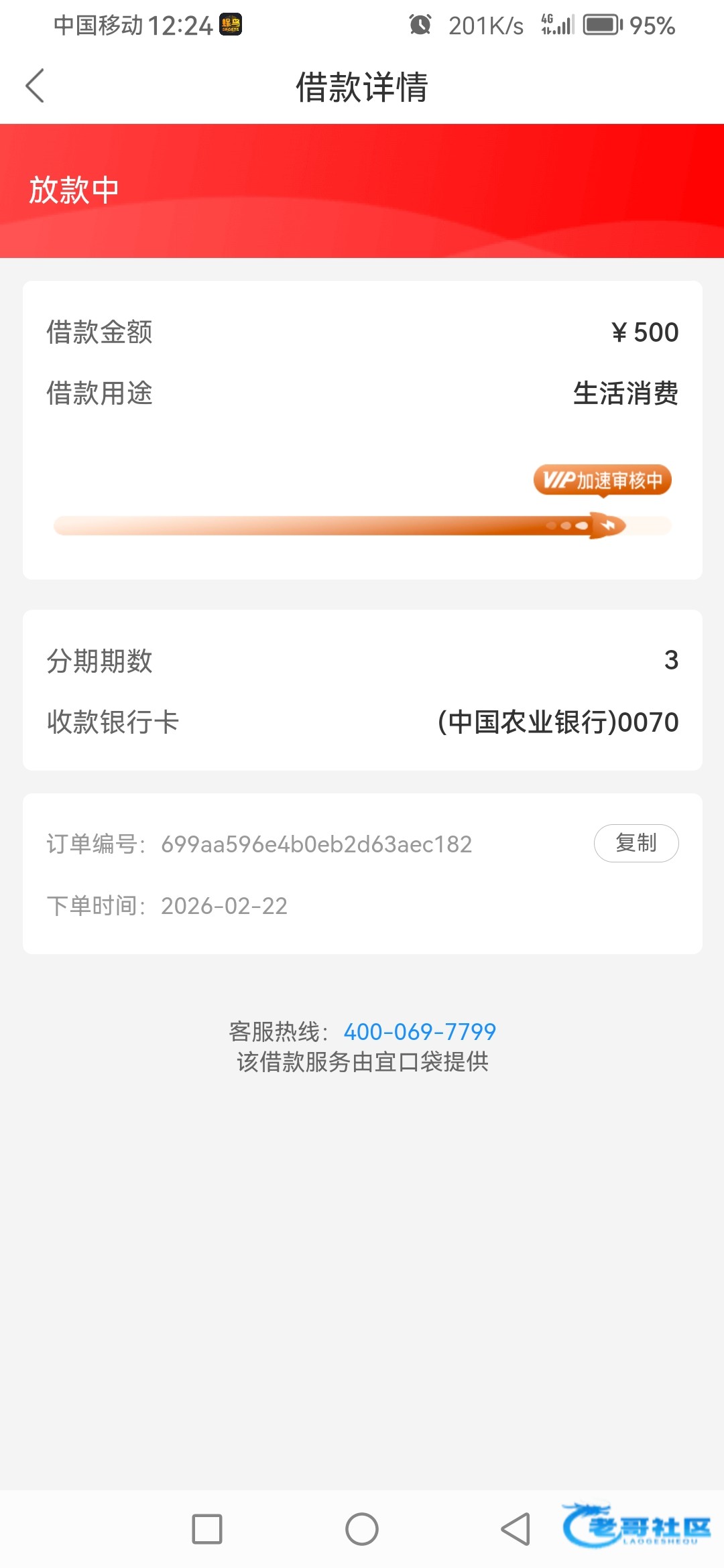Copy the order number with 复制
Image resolution: width=724 pixels, height=1568 pixels.
(x=636, y=843)
